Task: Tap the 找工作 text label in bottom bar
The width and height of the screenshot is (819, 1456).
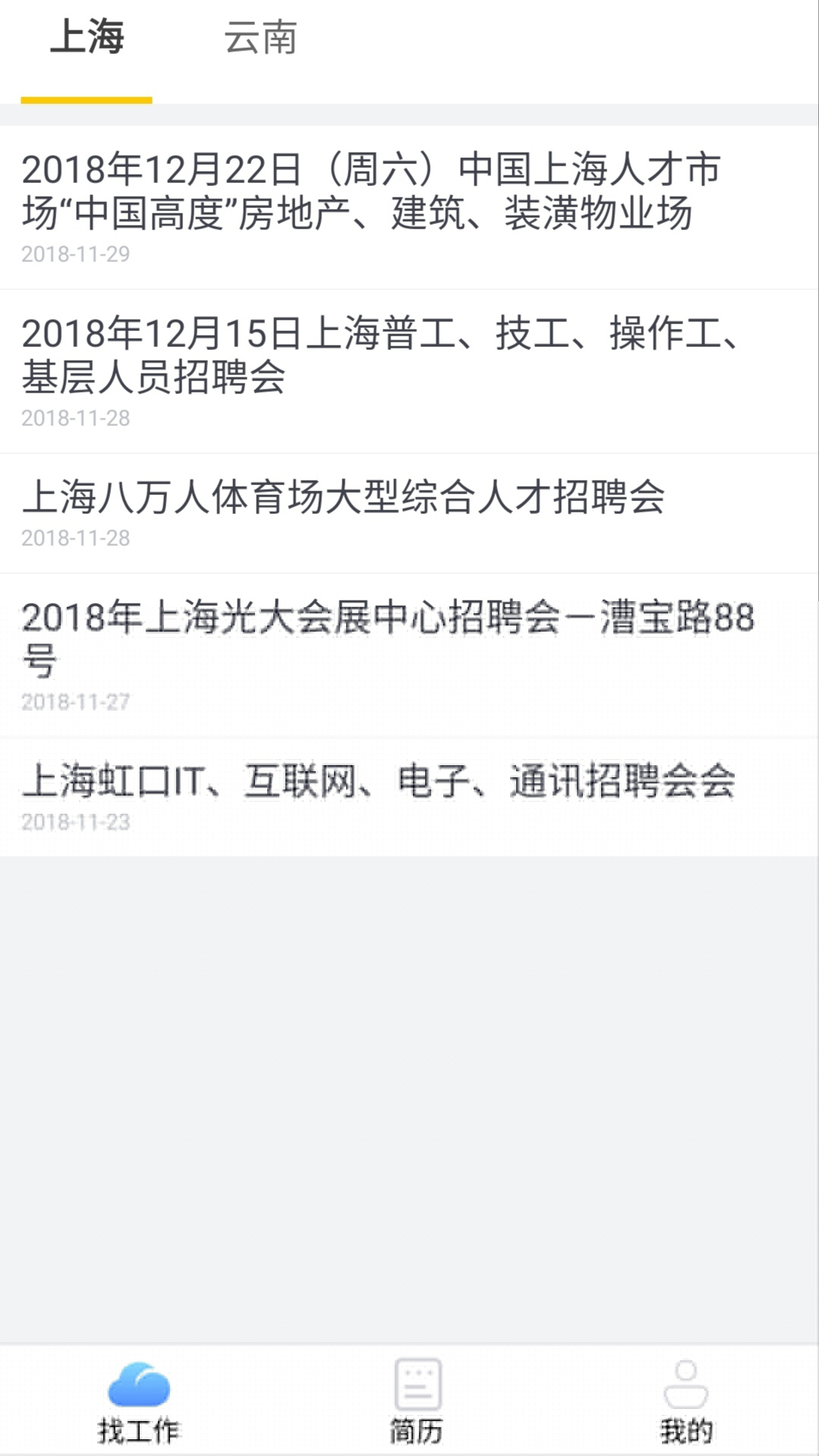Action: tap(139, 1430)
